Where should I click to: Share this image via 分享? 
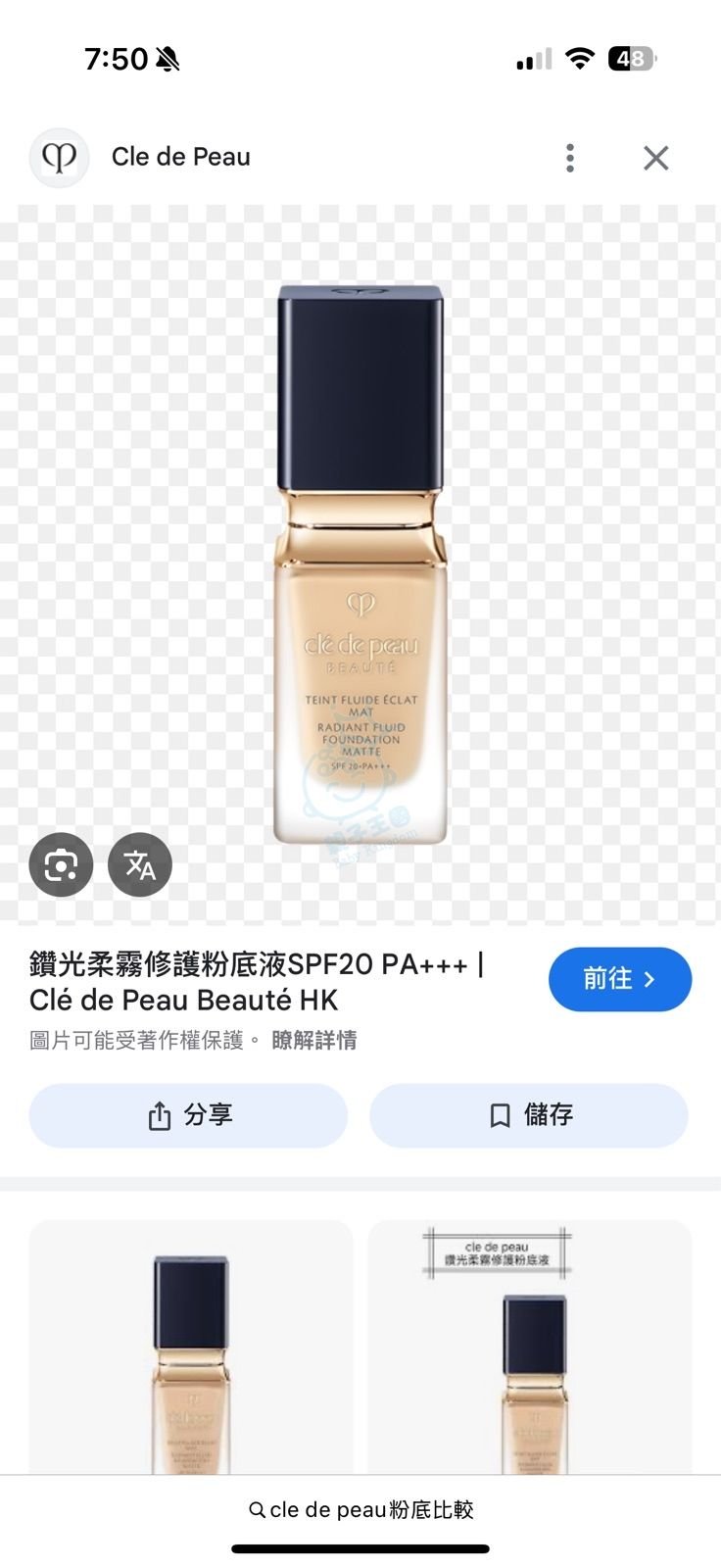pos(188,1115)
